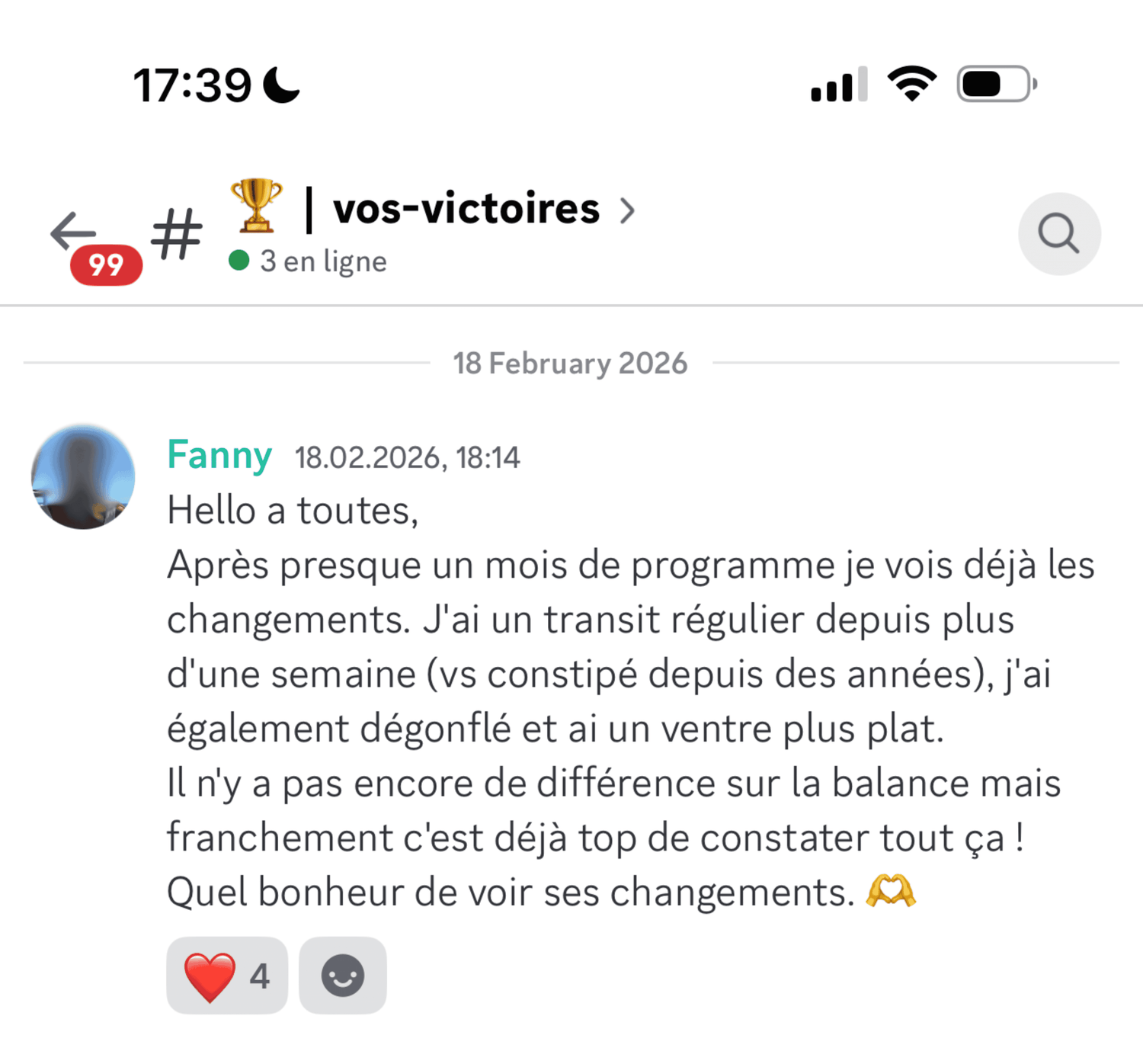The width and height of the screenshot is (1143, 1064).
Task: Search in the vos-victoires channel
Action: pyautogui.click(x=1058, y=233)
